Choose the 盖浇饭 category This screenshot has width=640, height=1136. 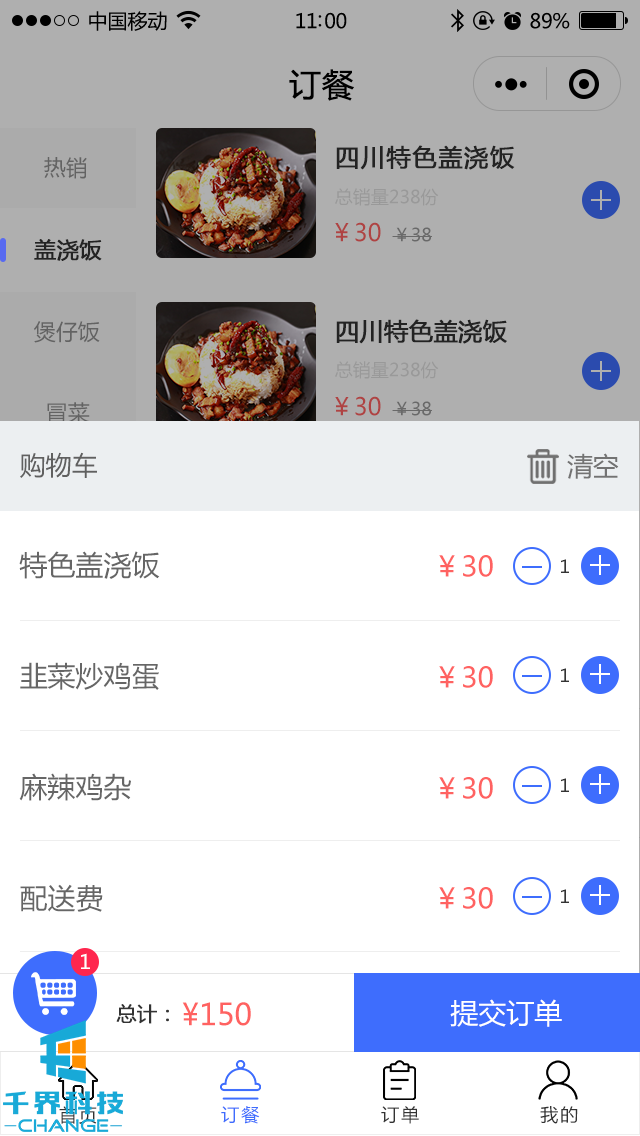pos(68,250)
